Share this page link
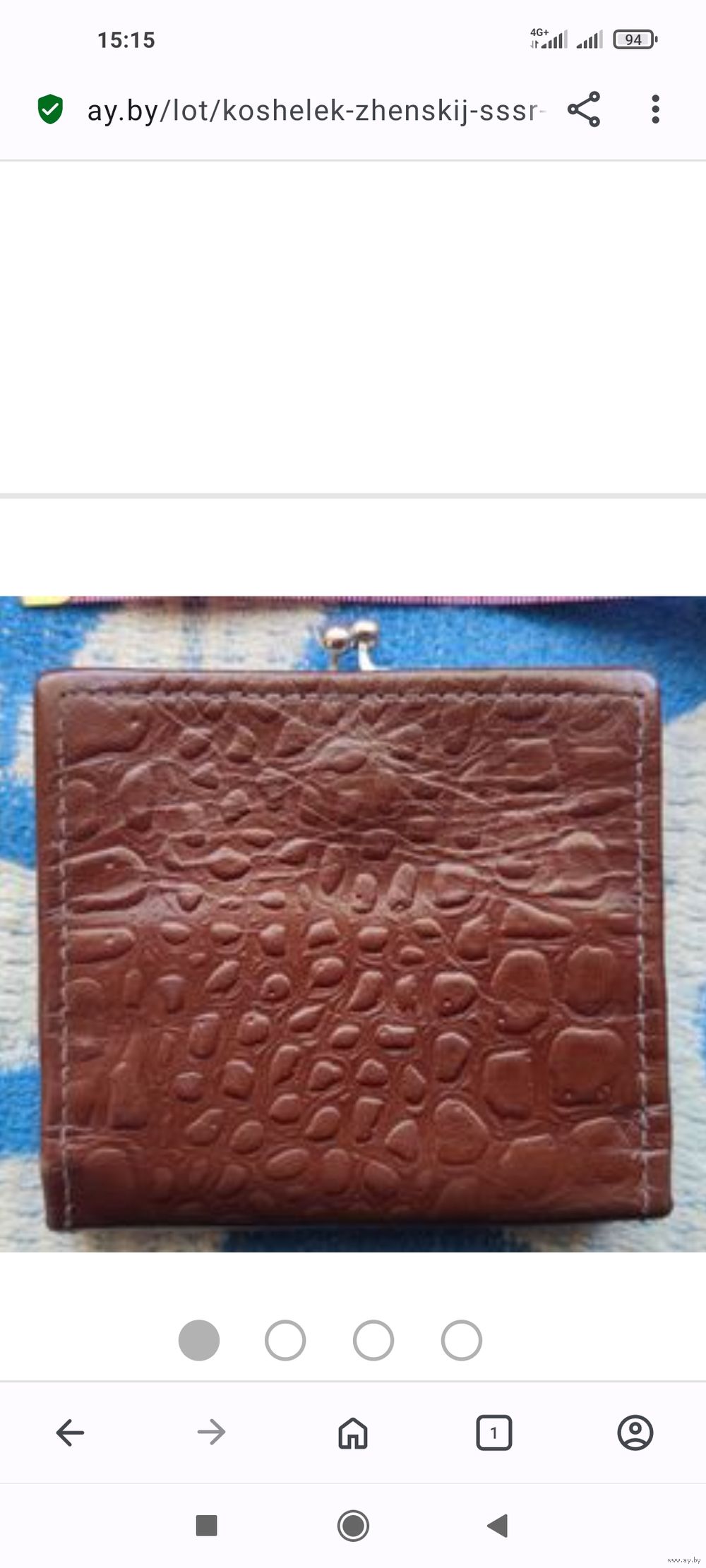 [x=584, y=109]
